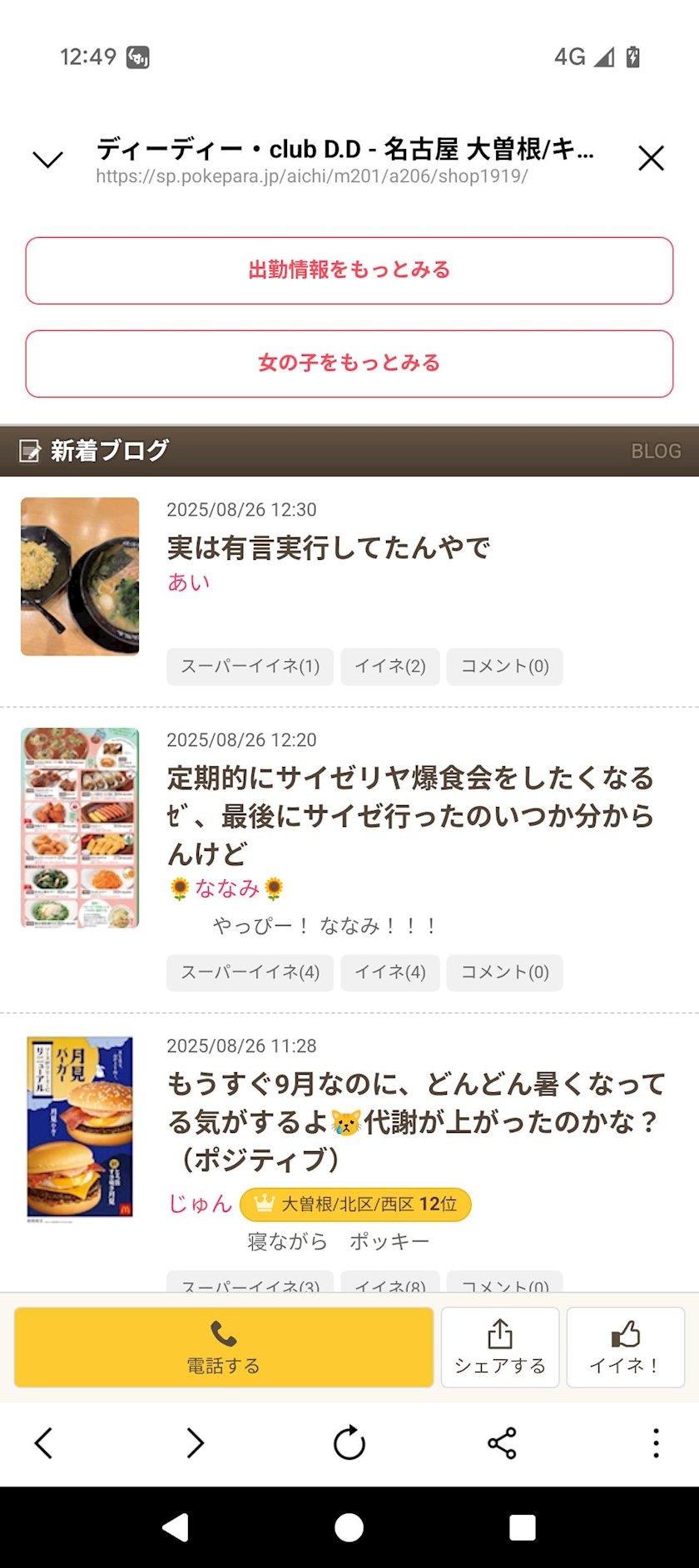Tap 出勤情報をもっとみる button
Screen dimensions: 699x1568
pos(349,270)
